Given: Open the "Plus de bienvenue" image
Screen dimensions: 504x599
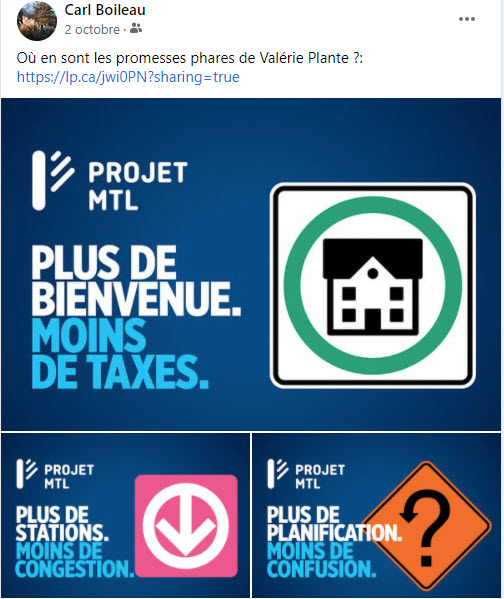Looking at the screenshot, I should point(251,264).
